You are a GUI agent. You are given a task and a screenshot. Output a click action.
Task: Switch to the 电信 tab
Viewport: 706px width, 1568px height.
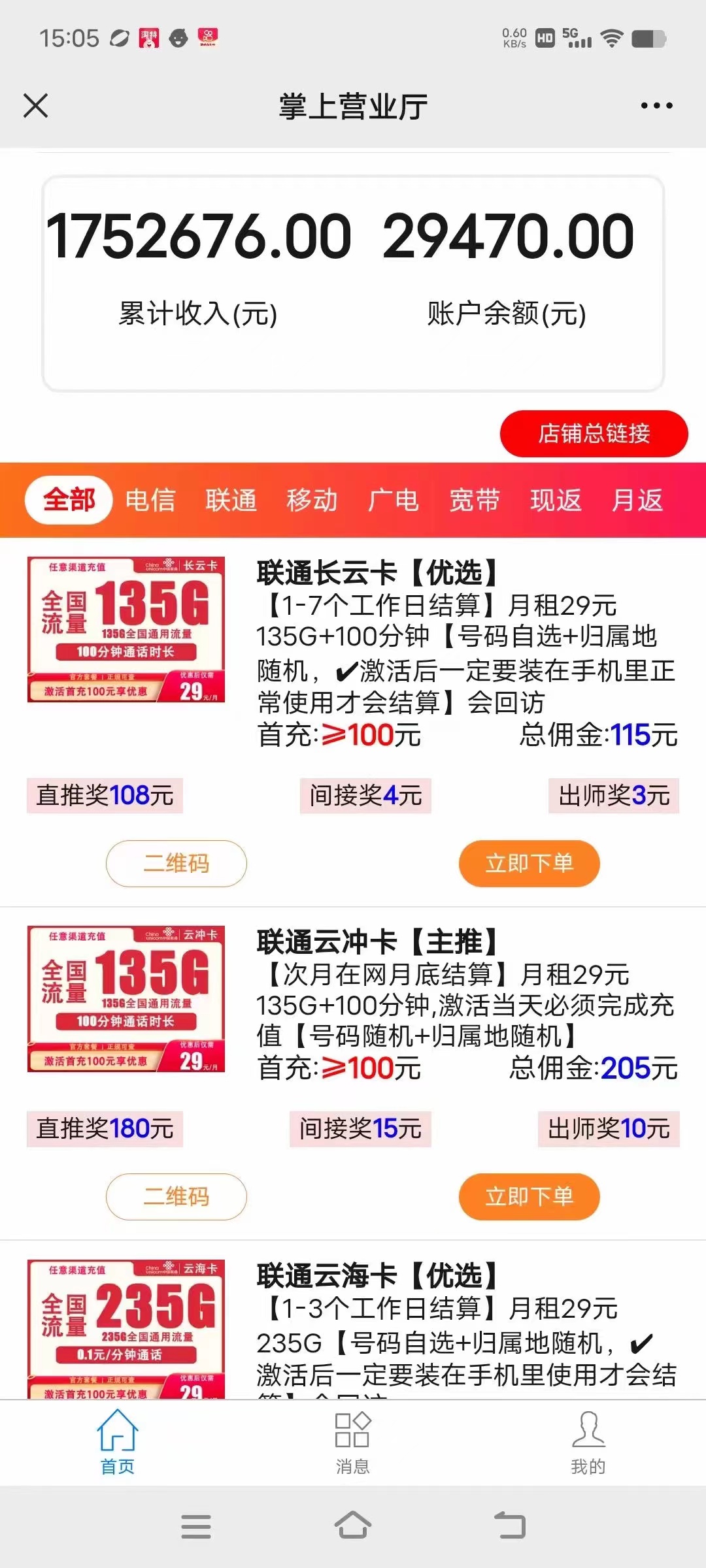pos(150,500)
